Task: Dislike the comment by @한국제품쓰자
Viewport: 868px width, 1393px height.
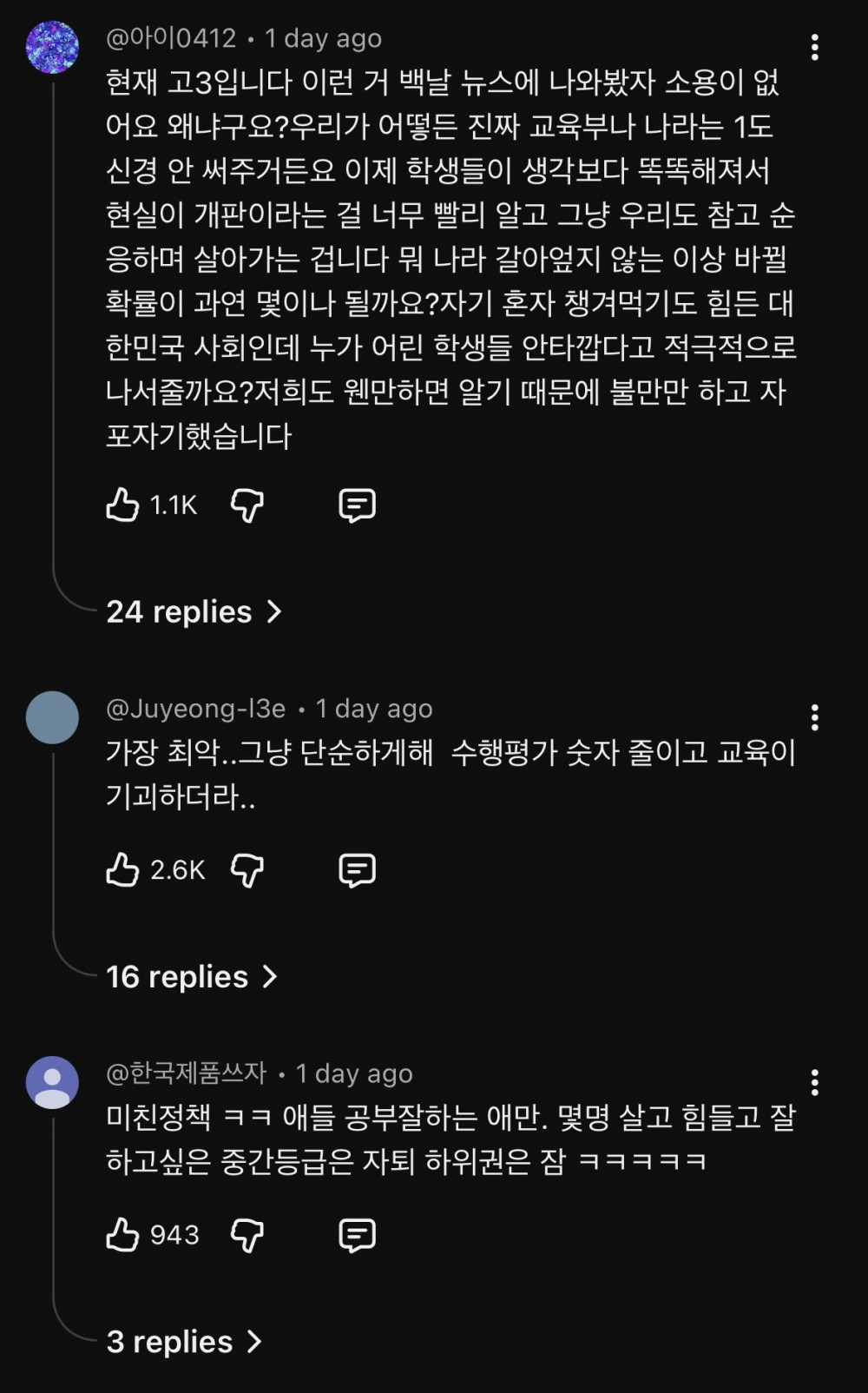Action: 247,1234
